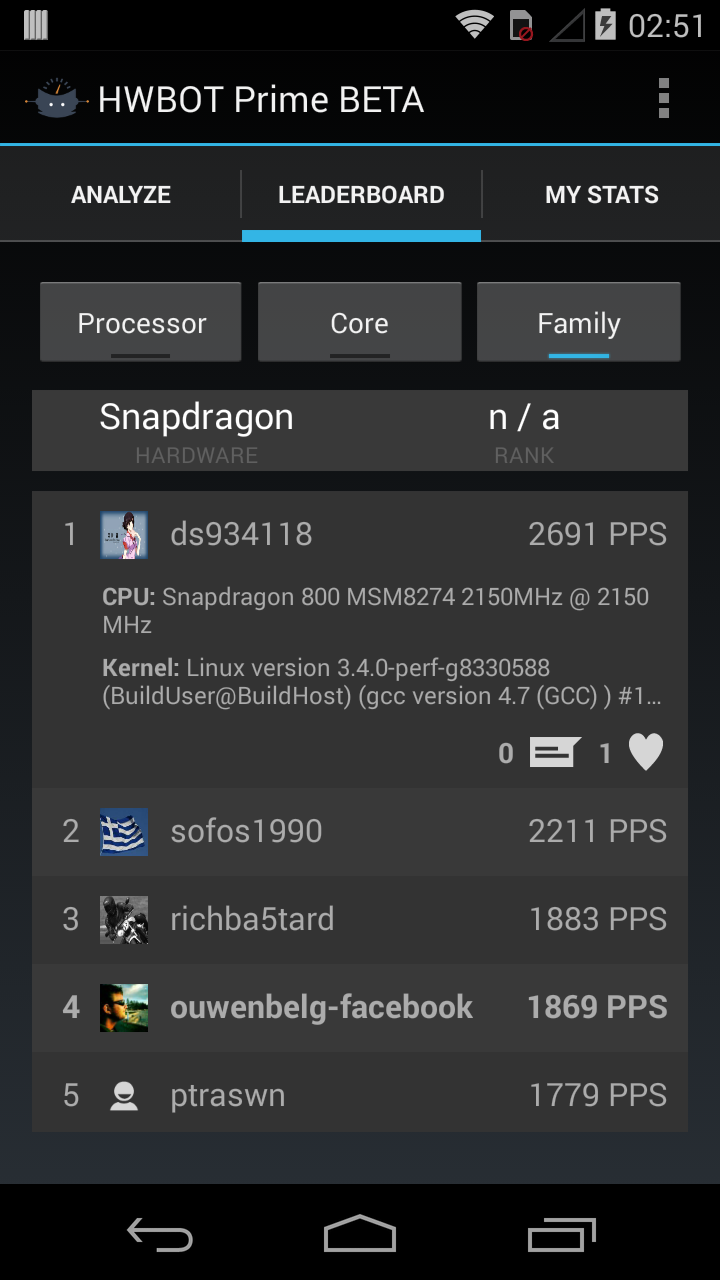Open the overflow menu
The image size is (720, 1280).
(663, 99)
